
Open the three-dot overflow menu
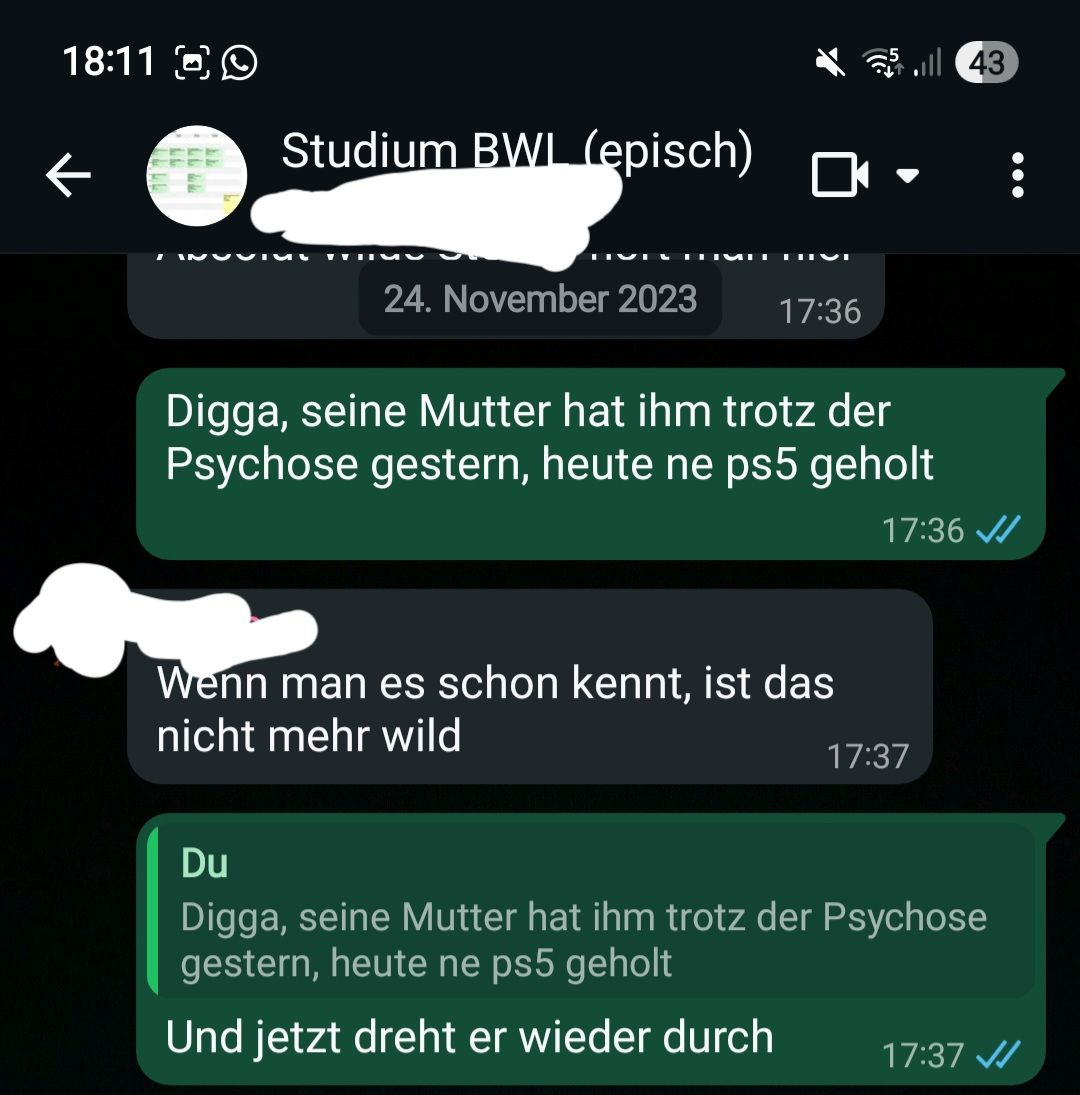(1017, 176)
